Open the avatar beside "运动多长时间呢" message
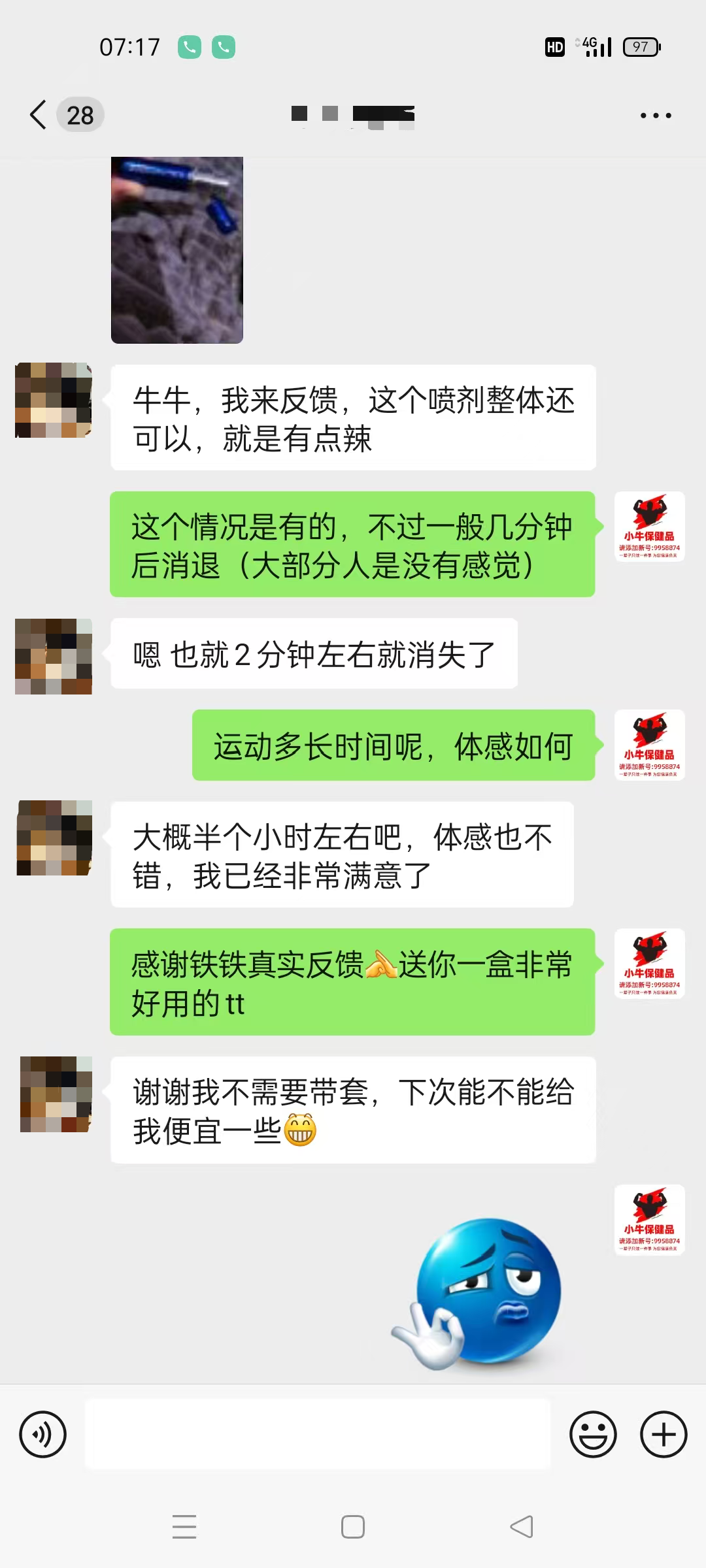Screen dimensions: 706x1568 click(x=649, y=745)
